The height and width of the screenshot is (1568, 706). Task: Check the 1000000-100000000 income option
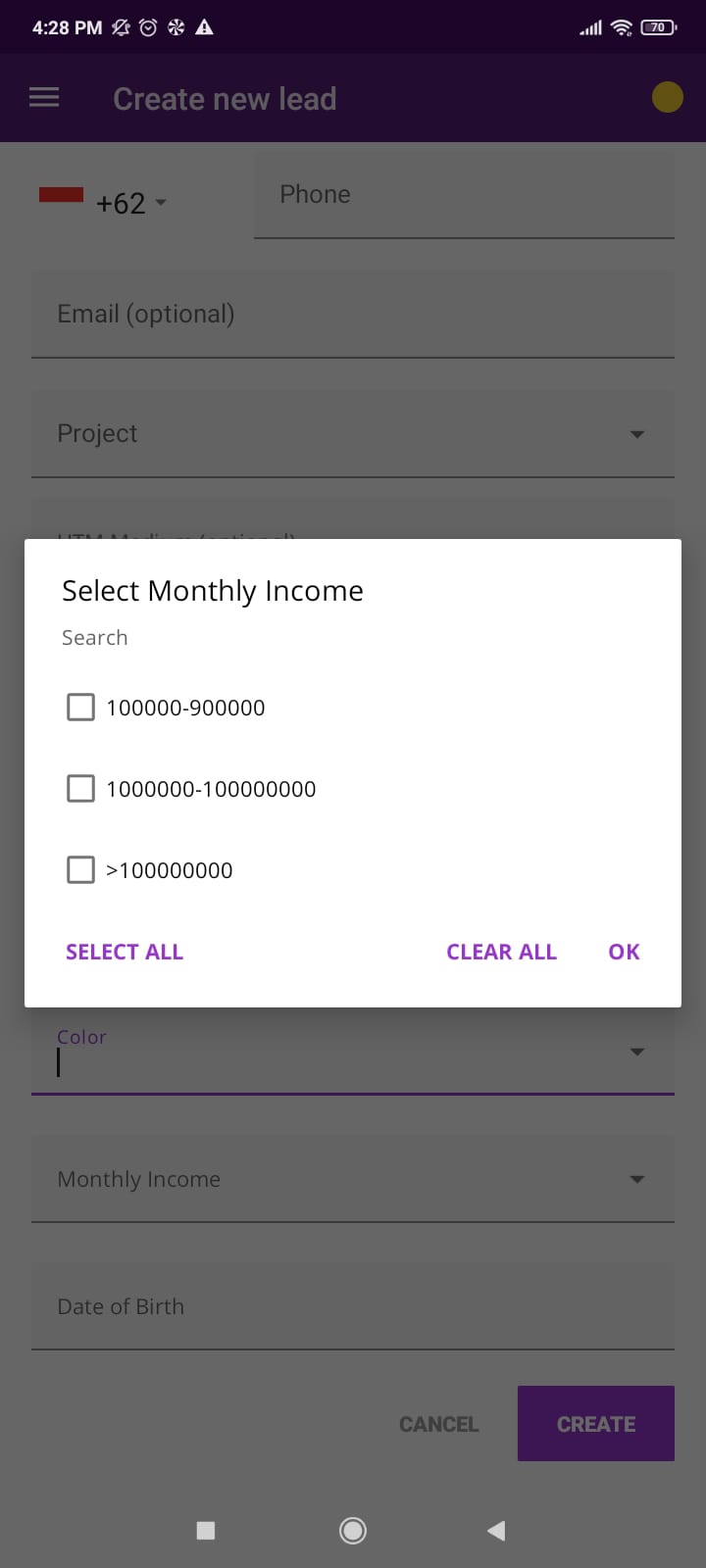click(80, 789)
